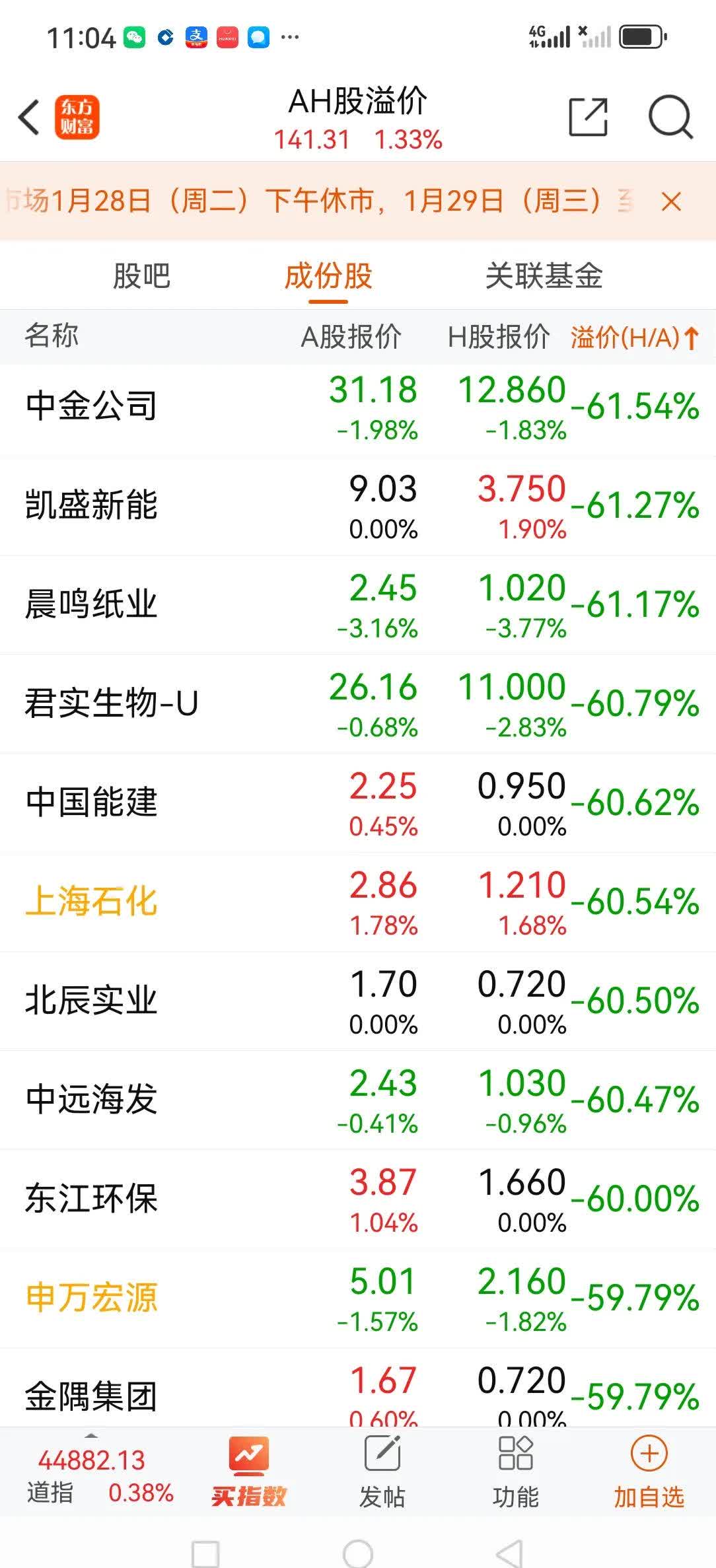Image resolution: width=716 pixels, height=1568 pixels.
Task: Dismiss the market holiday notice banner
Action: (672, 202)
